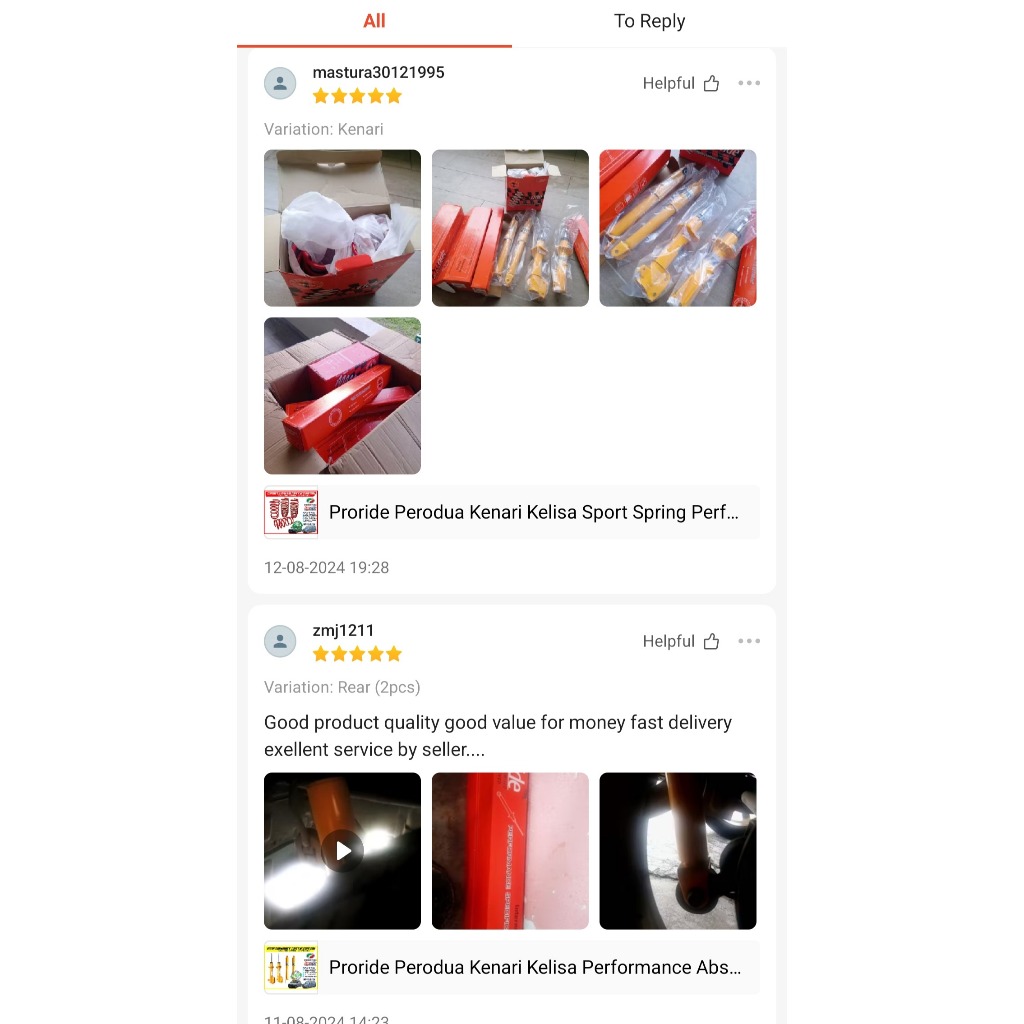The height and width of the screenshot is (1024, 1024).
Task: Mark zmj1211's review as helpful
Action: tap(681, 641)
